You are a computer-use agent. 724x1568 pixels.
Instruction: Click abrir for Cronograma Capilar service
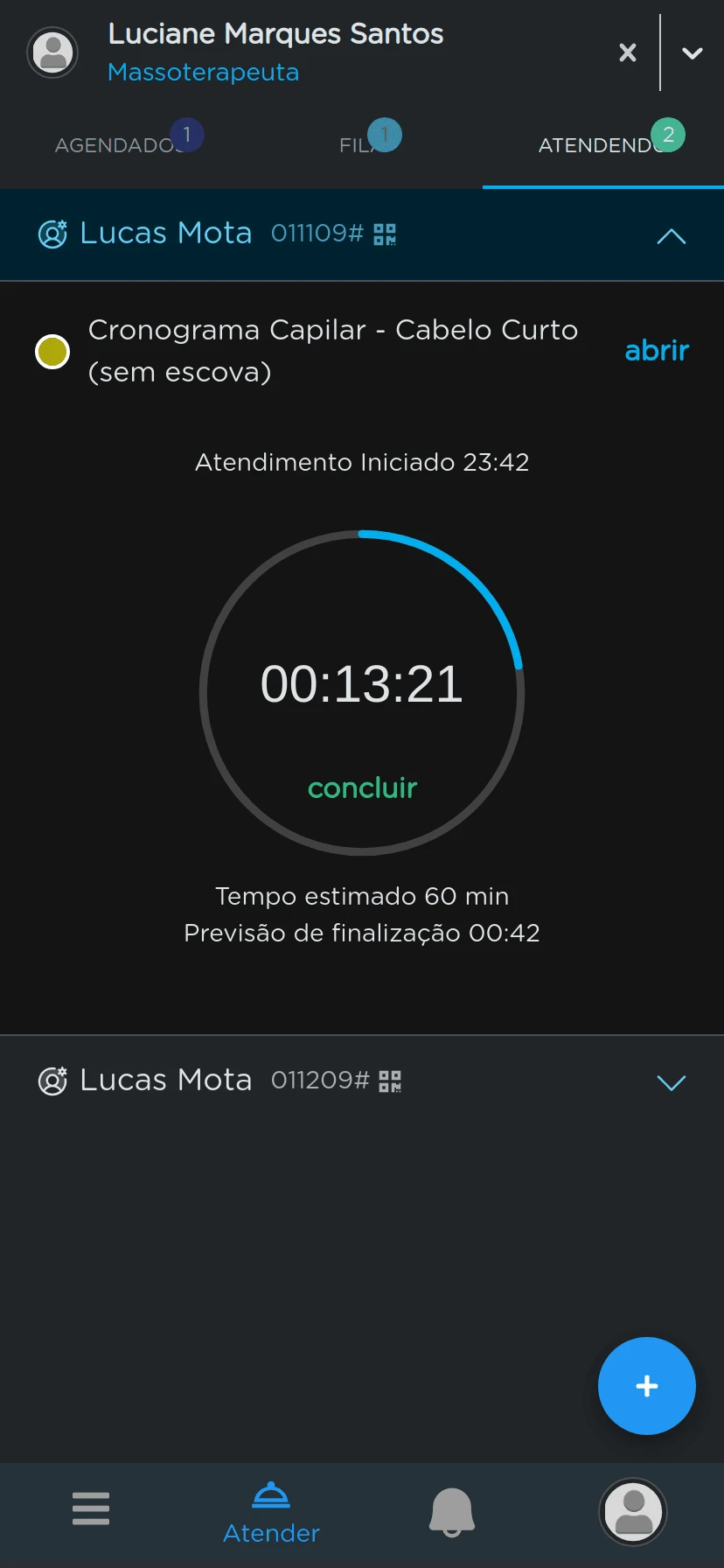[657, 350]
